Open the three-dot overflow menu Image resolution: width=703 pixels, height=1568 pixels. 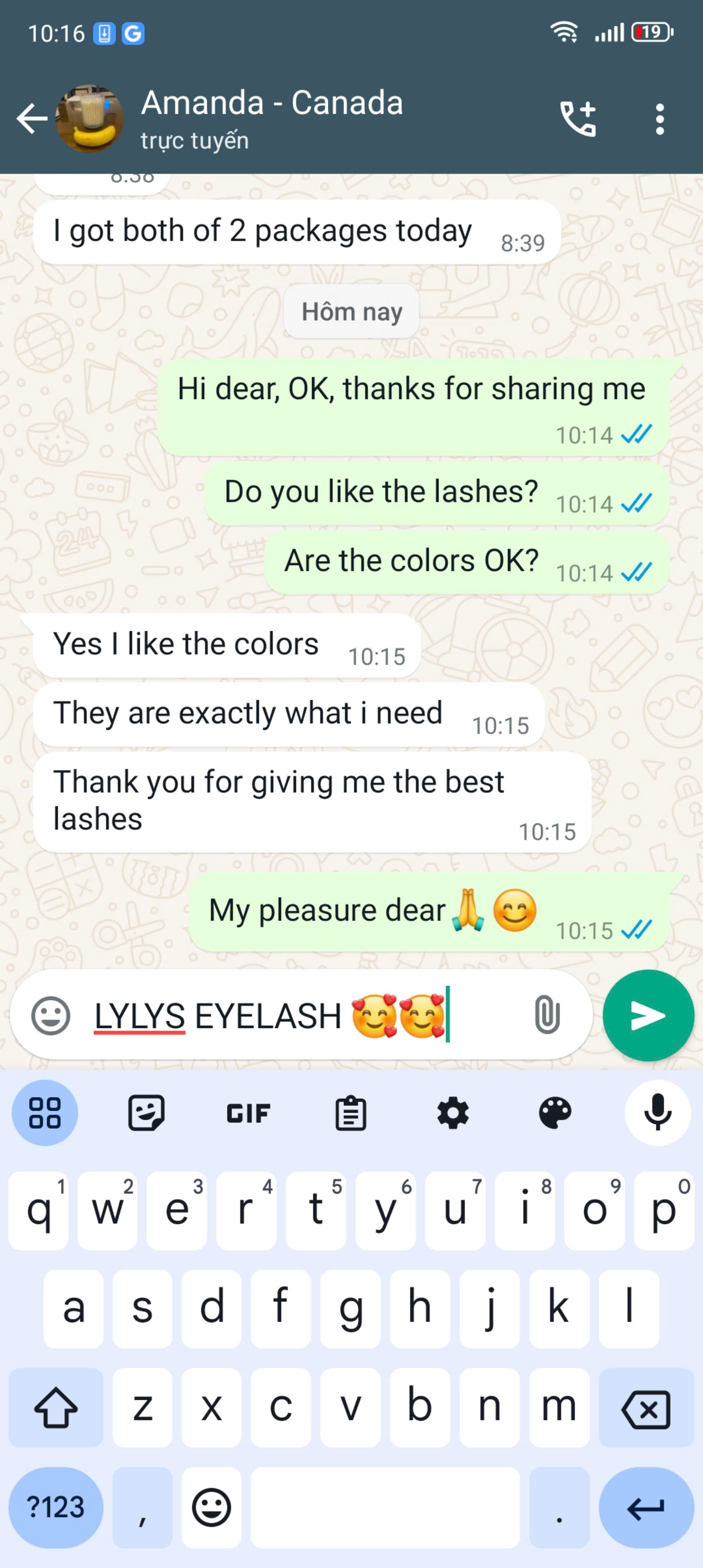coord(660,118)
